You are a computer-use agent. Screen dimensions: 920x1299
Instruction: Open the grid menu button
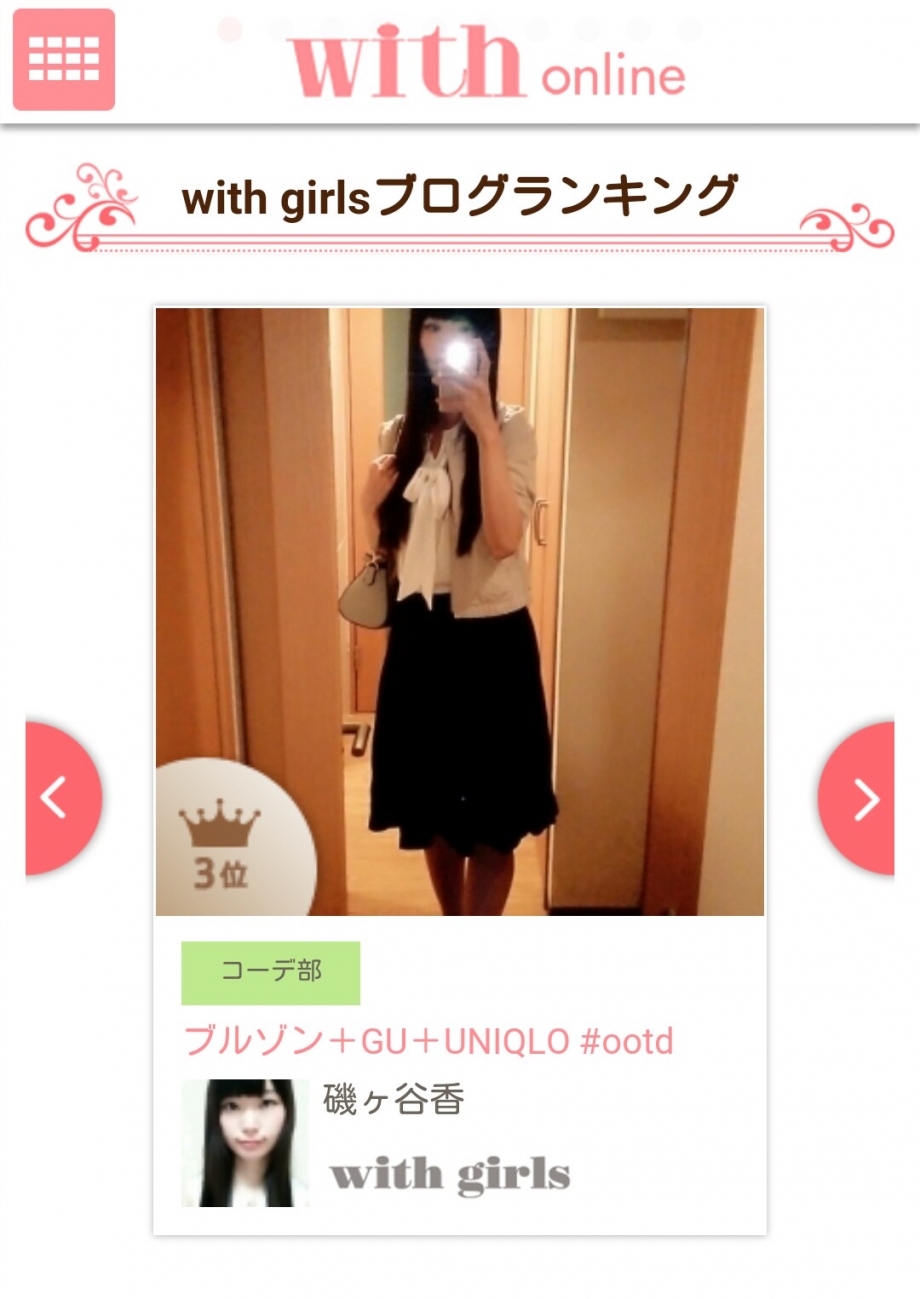pyautogui.click(x=64, y=59)
